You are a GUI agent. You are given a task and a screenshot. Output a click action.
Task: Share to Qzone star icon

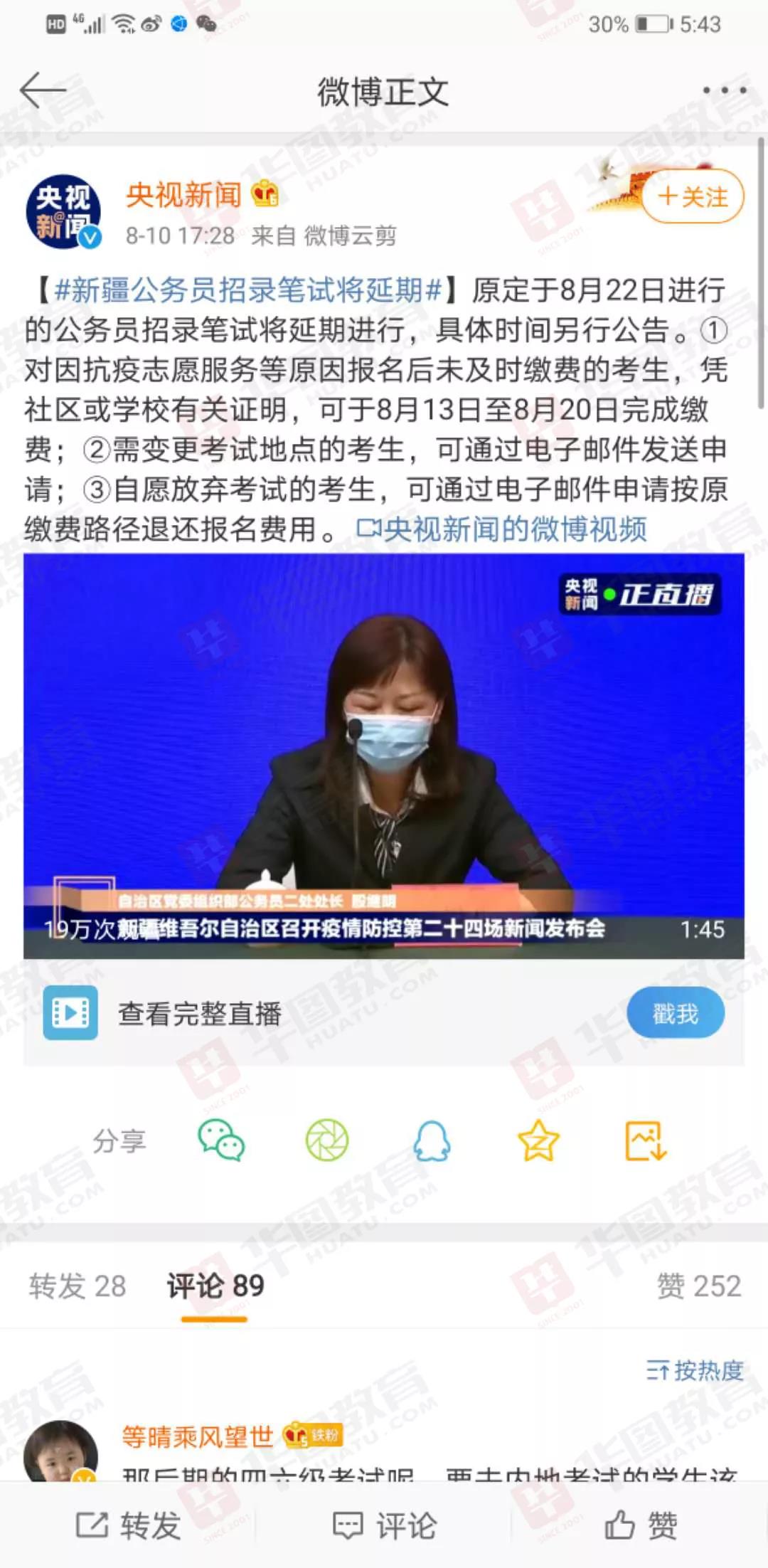click(538, 1140)
